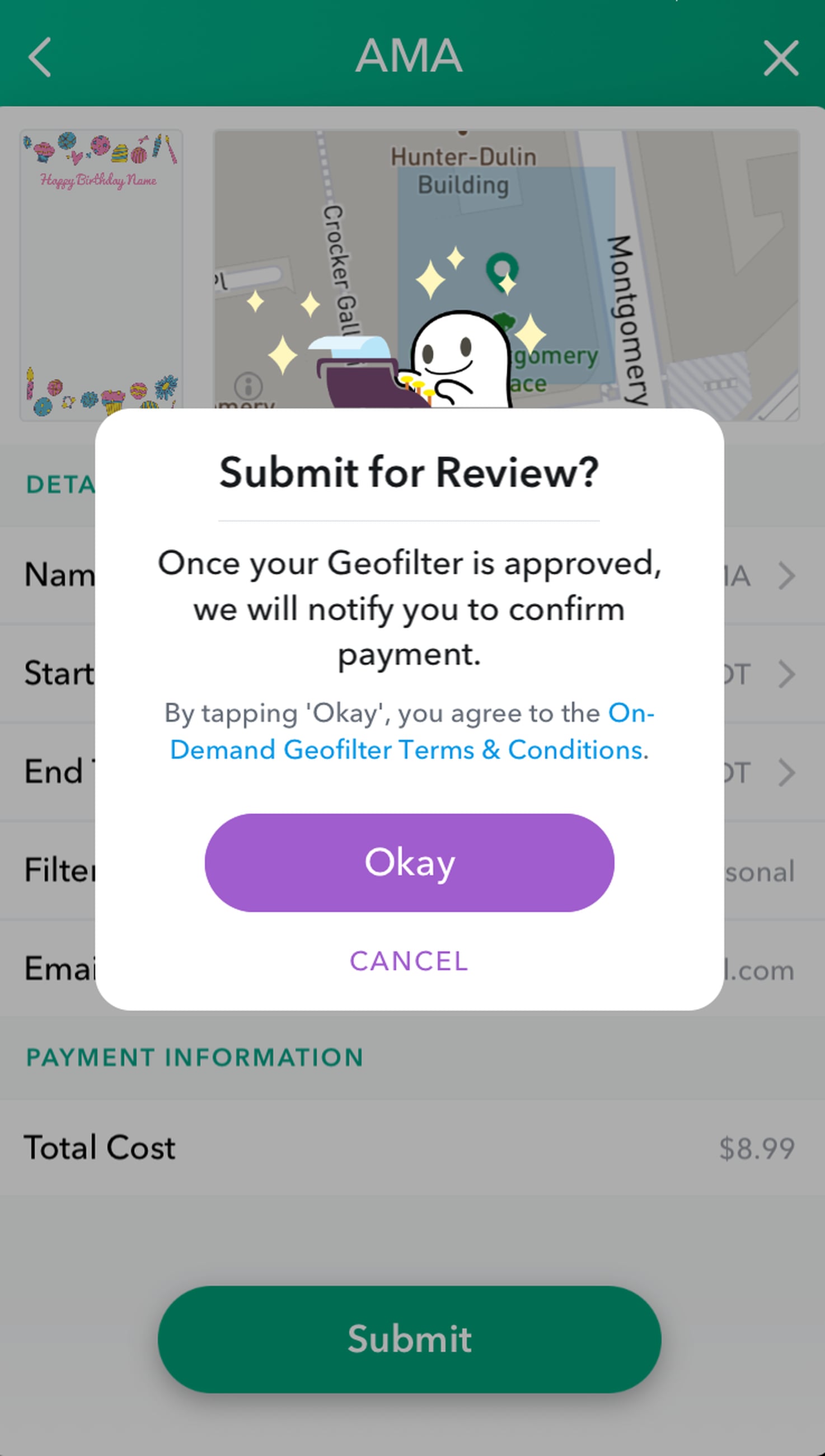Viewport: 825px width, 1456px height.
Task: Expand the End time row
Action: 787,772
